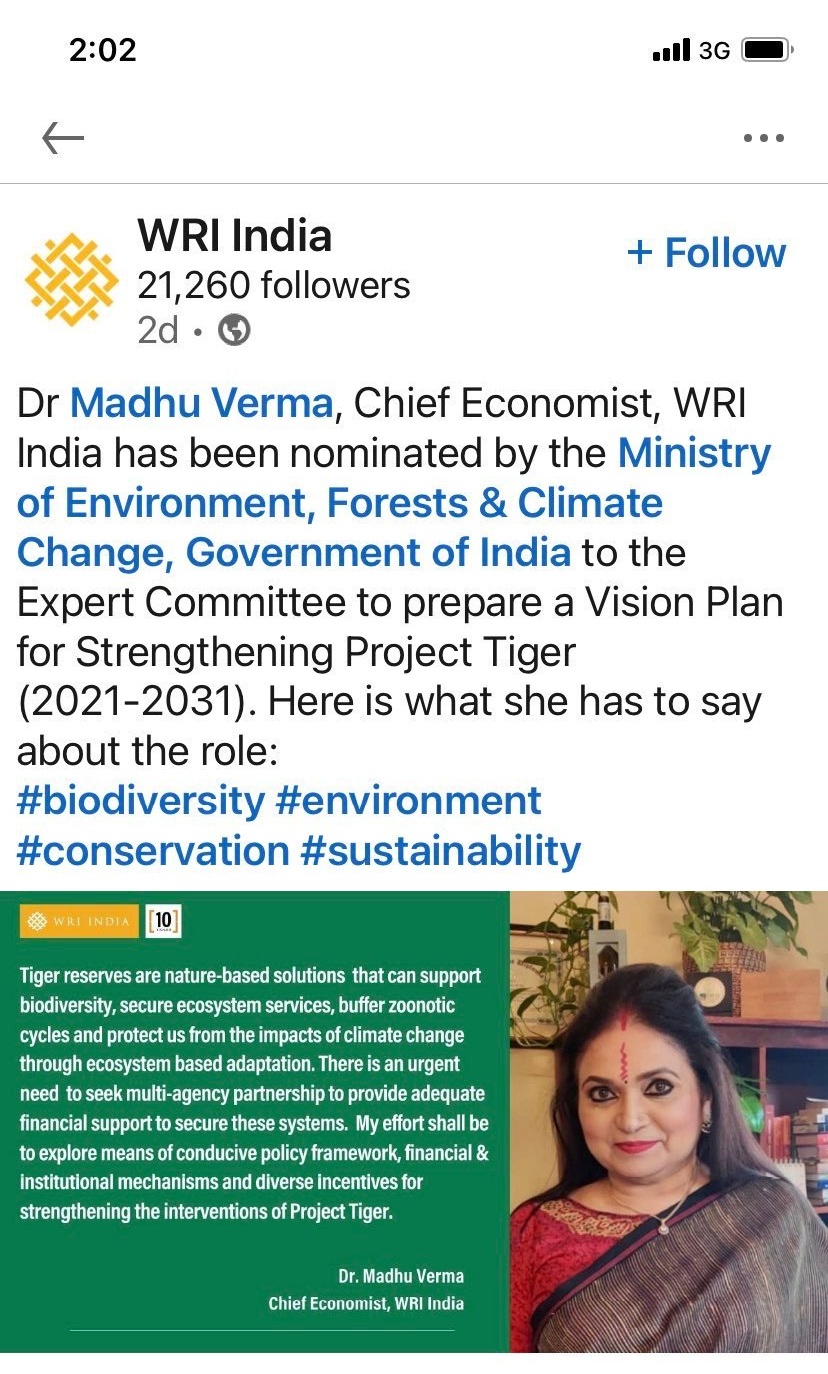Open the #sustainability hashtag
Viewport: 828px width, 1374px height.
[x=440, y=851]
